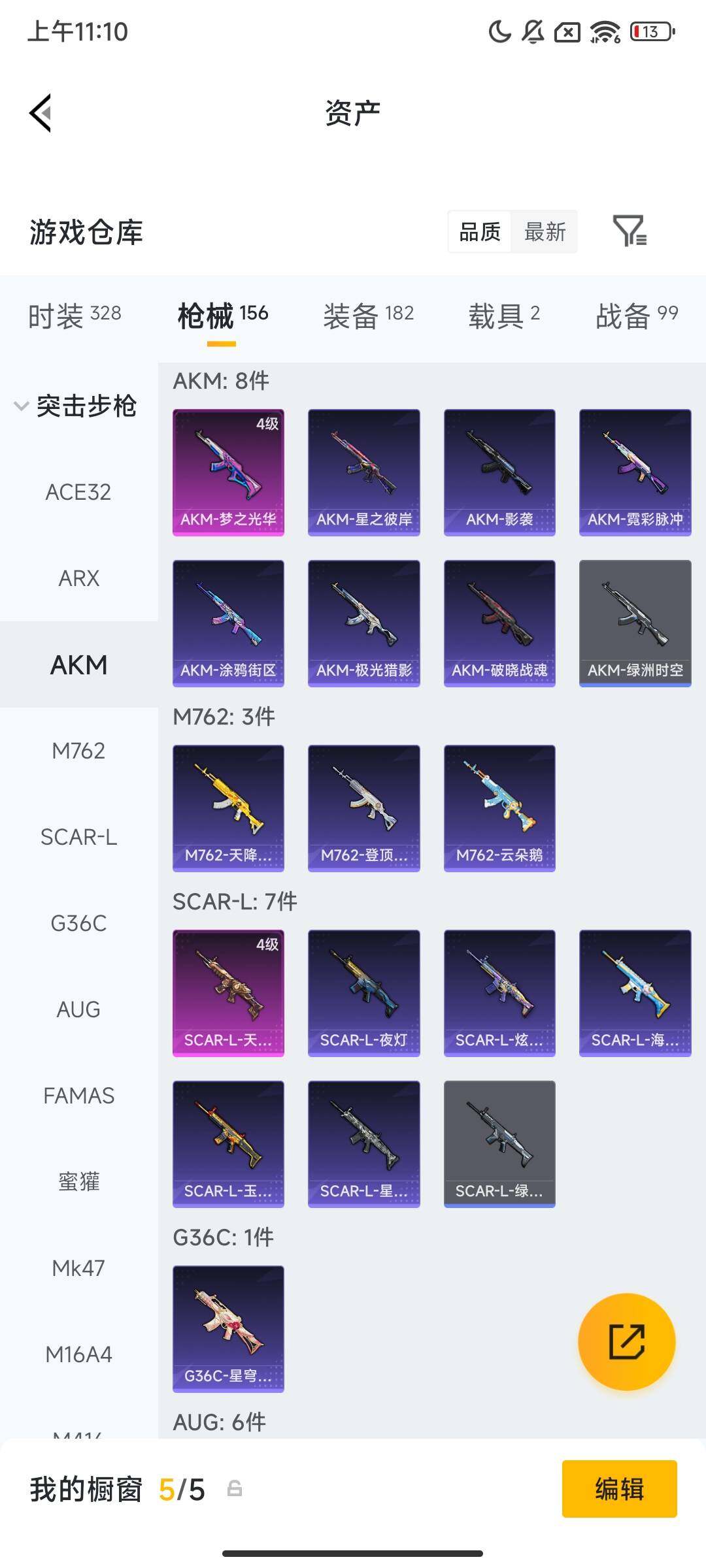Open the AKM-梦之光华 skin
This screenshot has width=706, height=1568.
(228, 472)
